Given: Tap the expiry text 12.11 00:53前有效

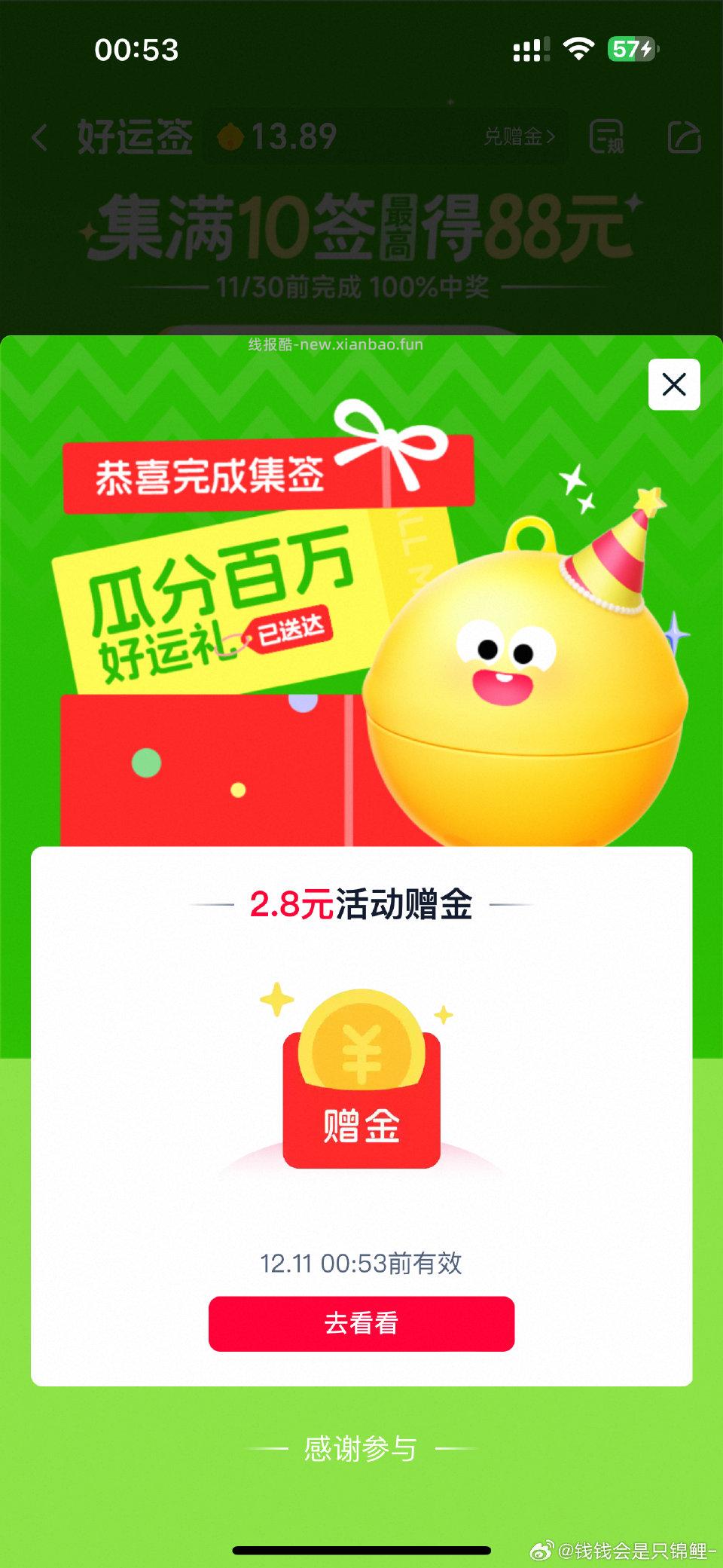Looking at the screenshot, I should pyautogui.click(x=361, y=1264).
